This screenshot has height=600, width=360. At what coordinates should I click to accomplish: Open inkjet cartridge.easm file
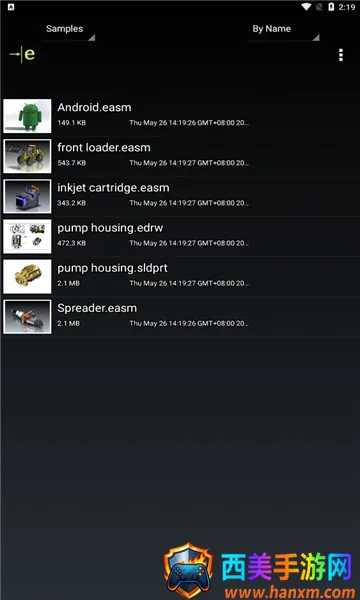(x=180, y=196)
